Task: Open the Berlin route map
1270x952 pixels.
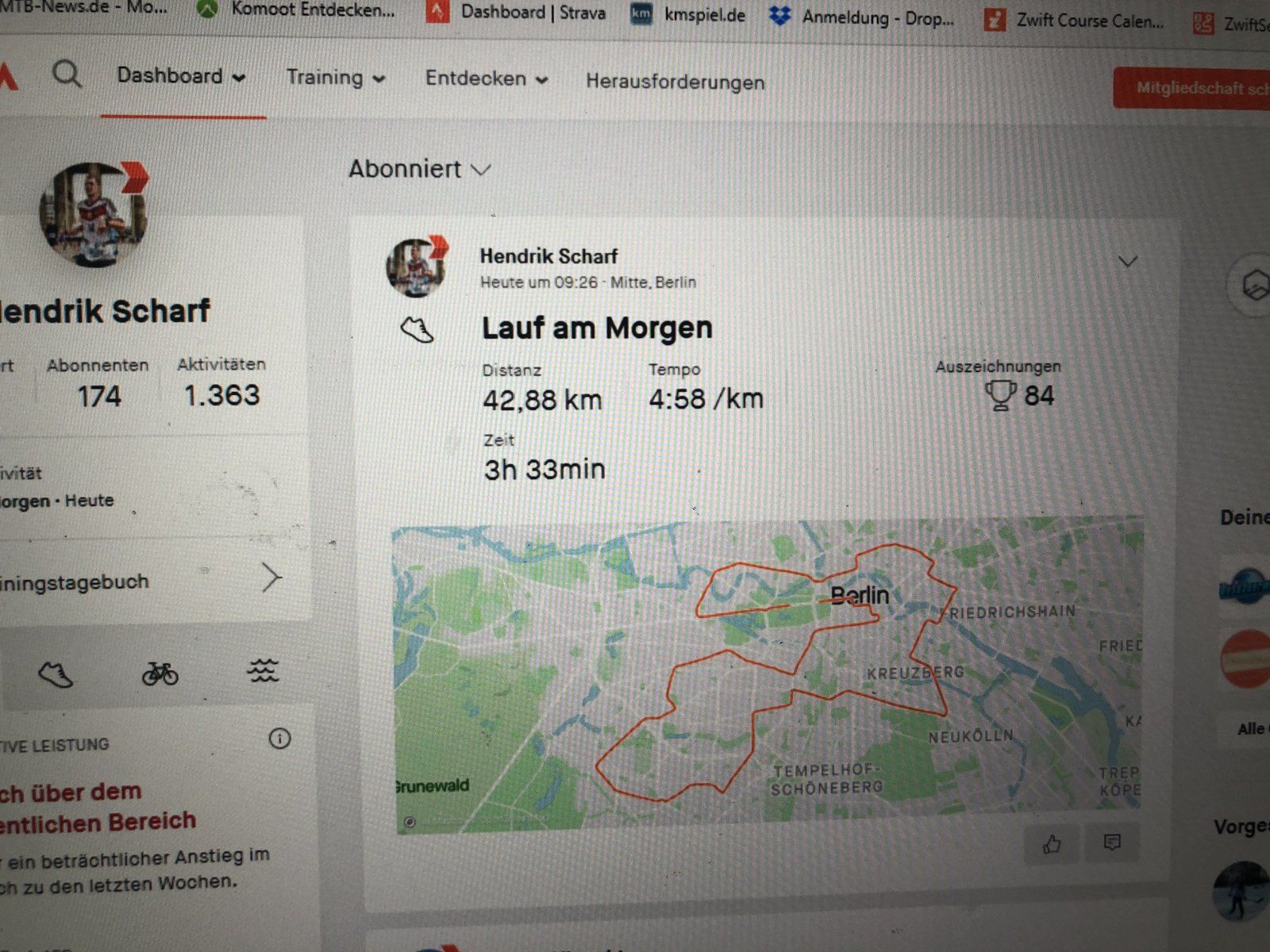Action: click(767, 674)
